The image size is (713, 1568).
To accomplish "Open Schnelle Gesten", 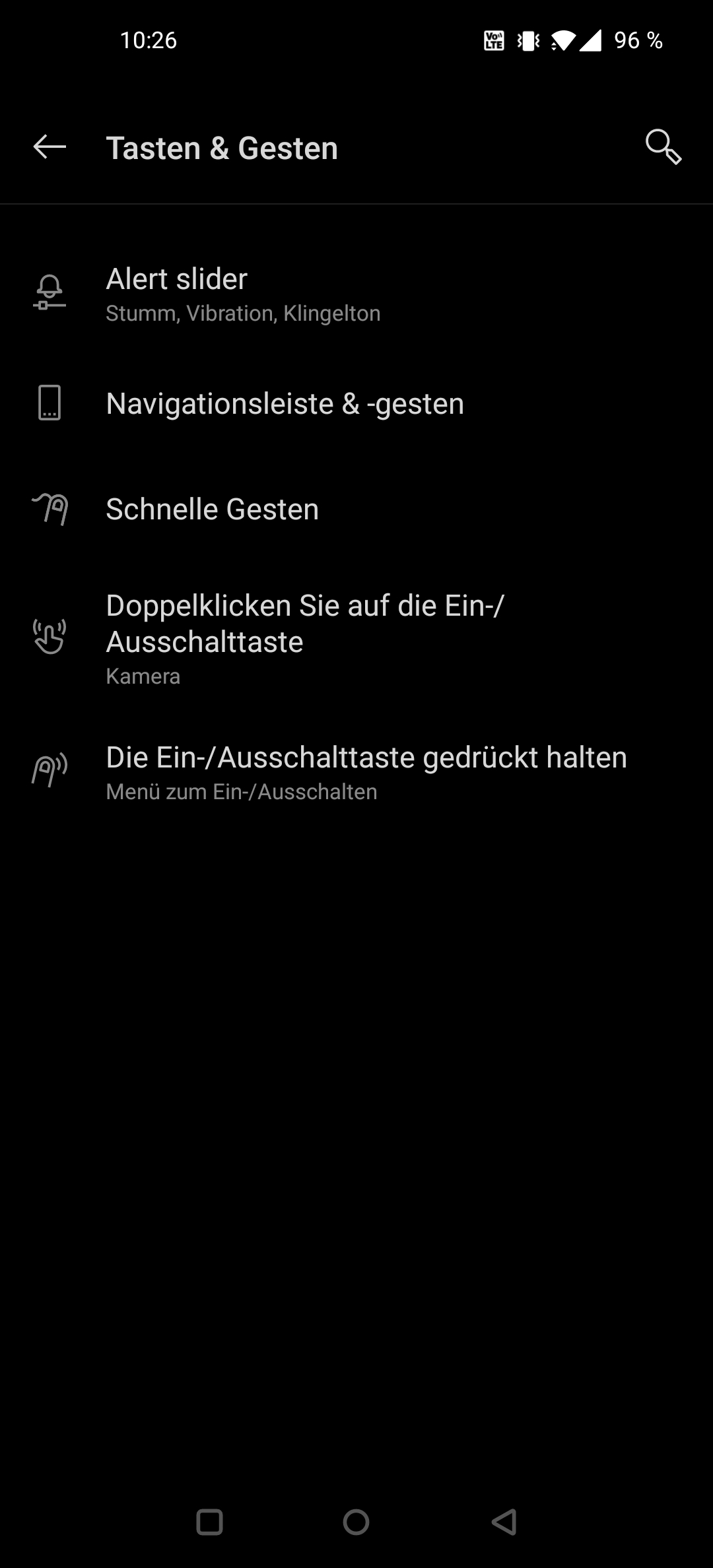I will (356, 509).
